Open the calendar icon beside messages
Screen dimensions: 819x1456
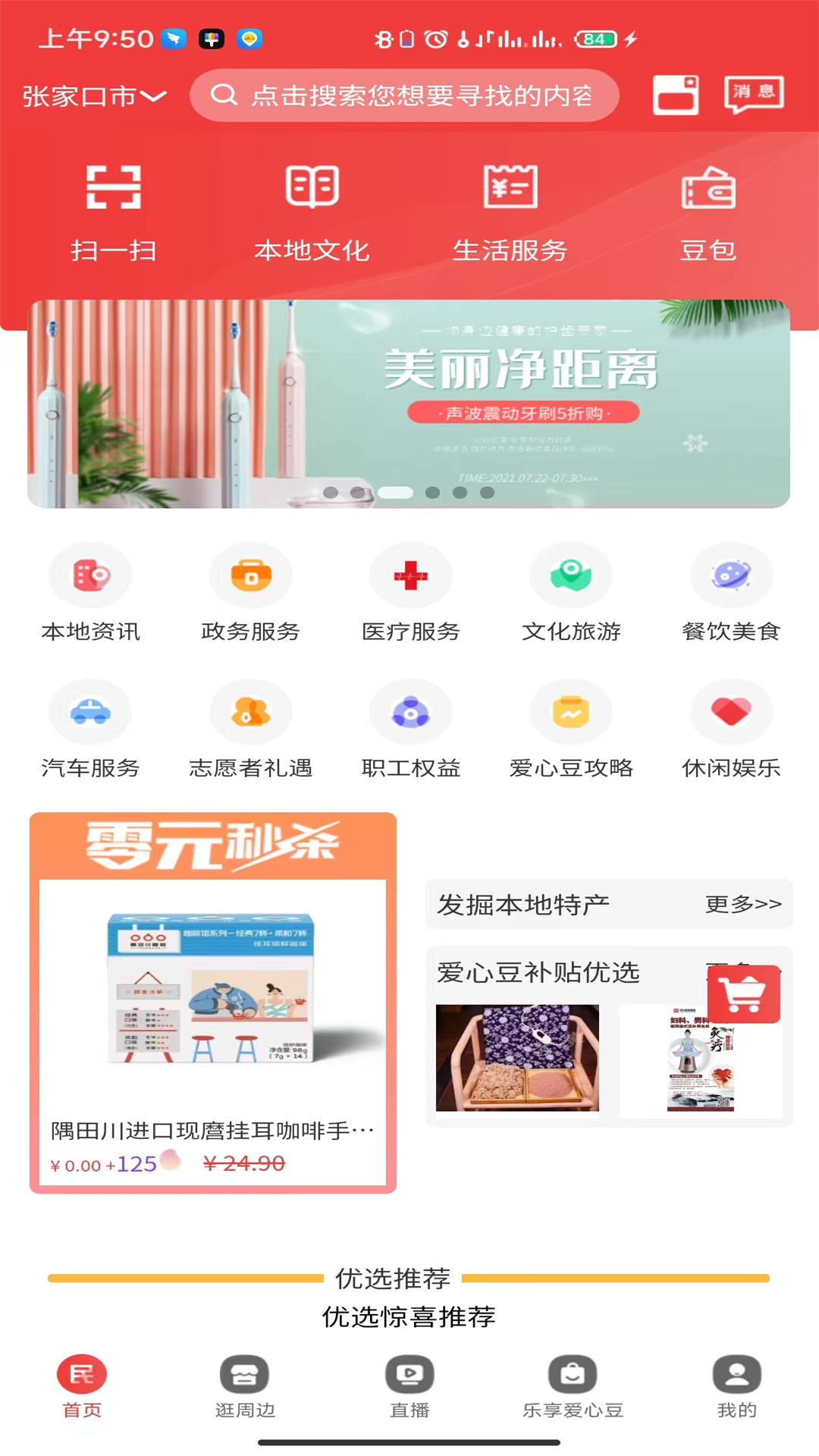click(676, 96)
